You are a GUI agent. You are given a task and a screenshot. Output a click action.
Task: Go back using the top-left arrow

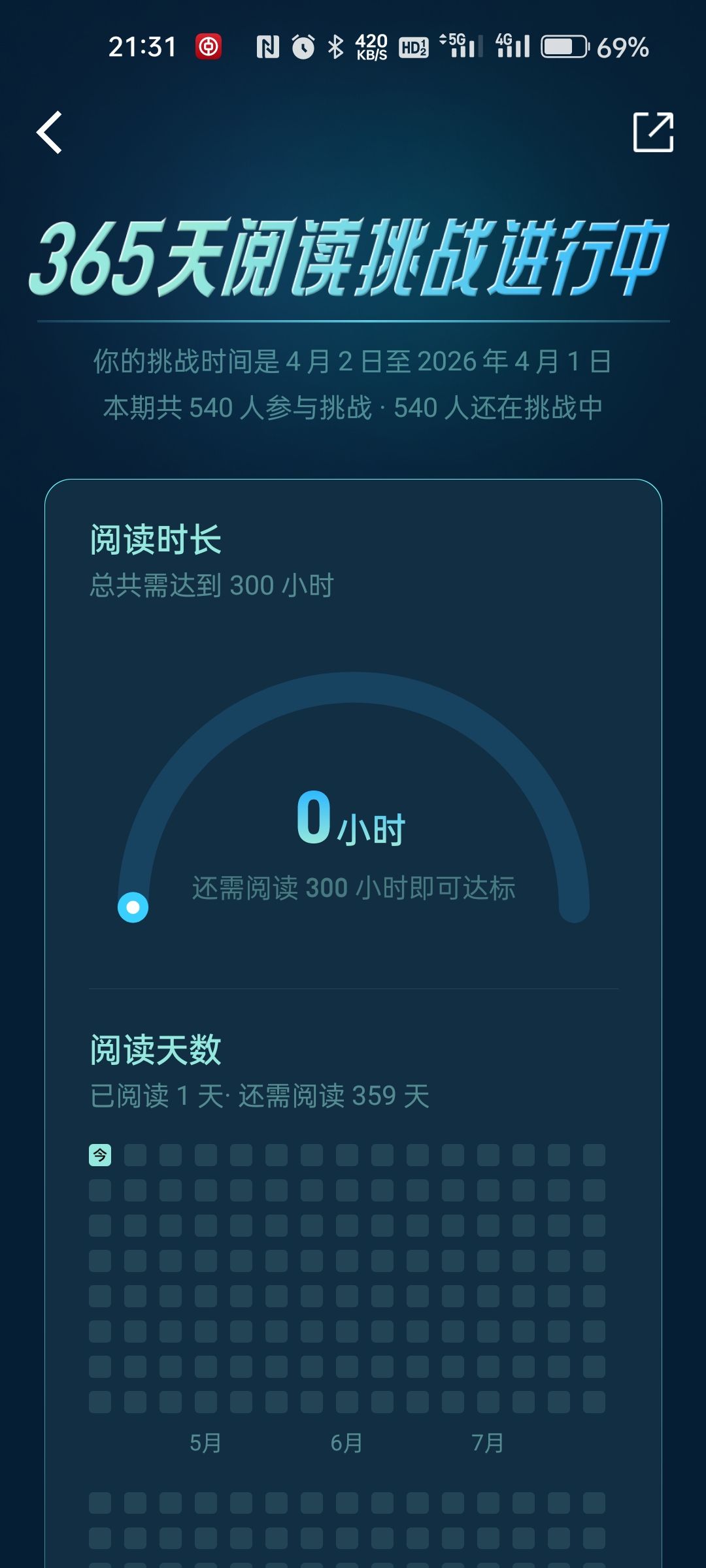tap(49, 133)
